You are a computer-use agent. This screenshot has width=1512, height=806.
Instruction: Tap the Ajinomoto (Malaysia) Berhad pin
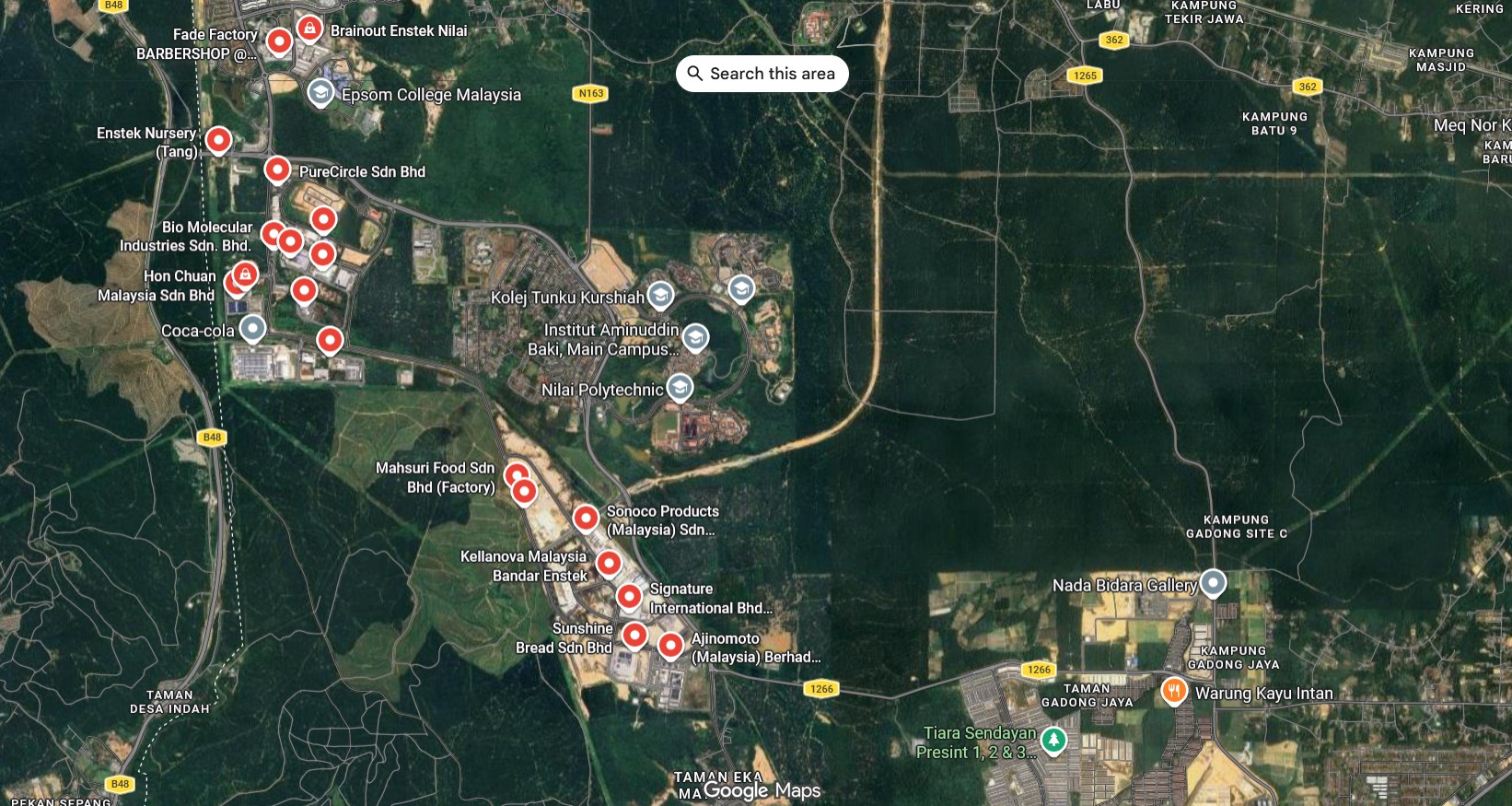coord(671,645)
